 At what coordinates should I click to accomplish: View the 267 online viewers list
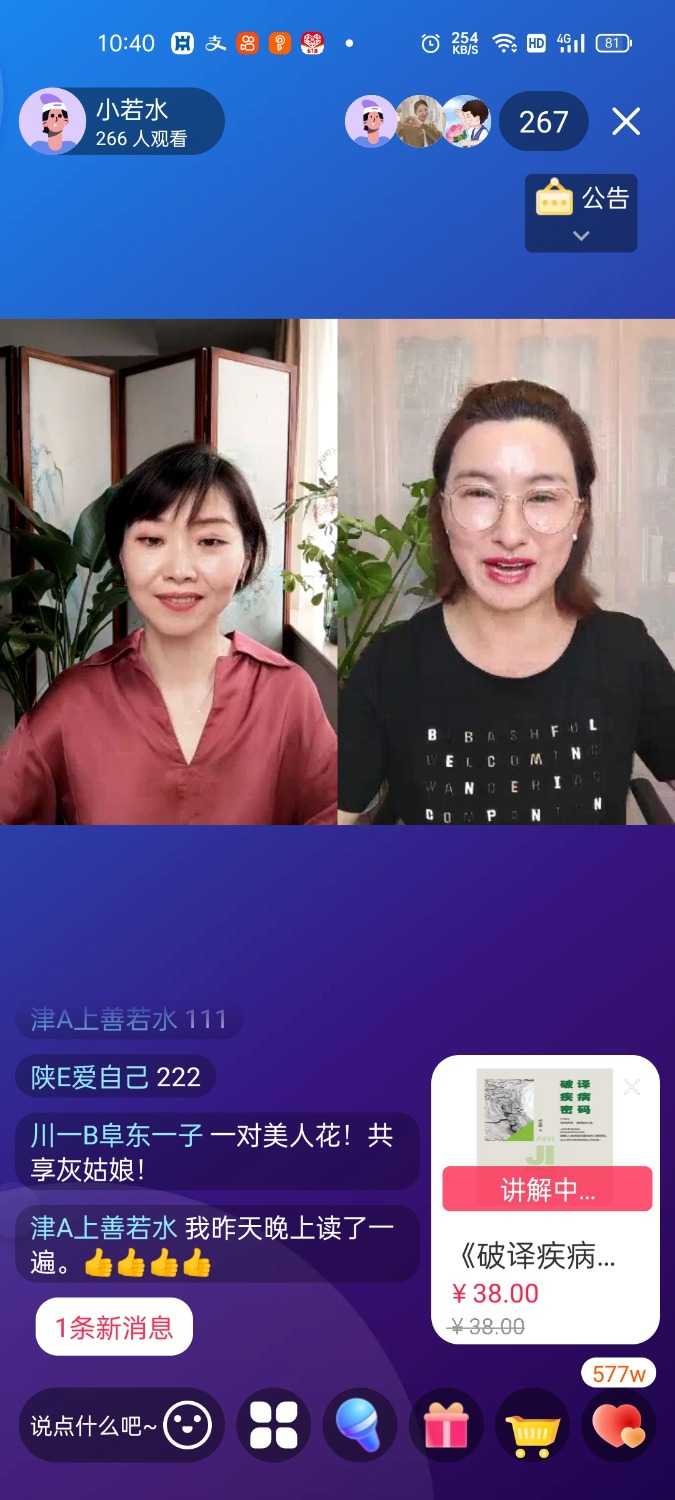543,122
